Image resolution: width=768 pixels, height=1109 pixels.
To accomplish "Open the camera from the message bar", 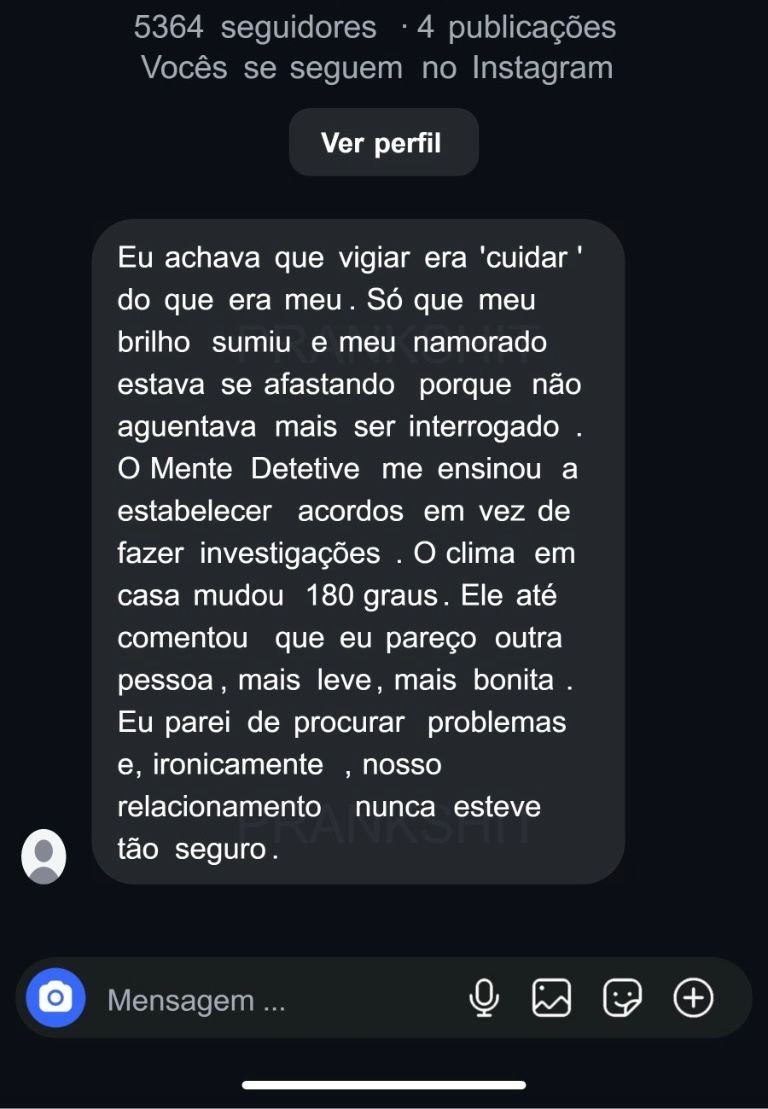I will pyautogui.click(x=56, y=998).
